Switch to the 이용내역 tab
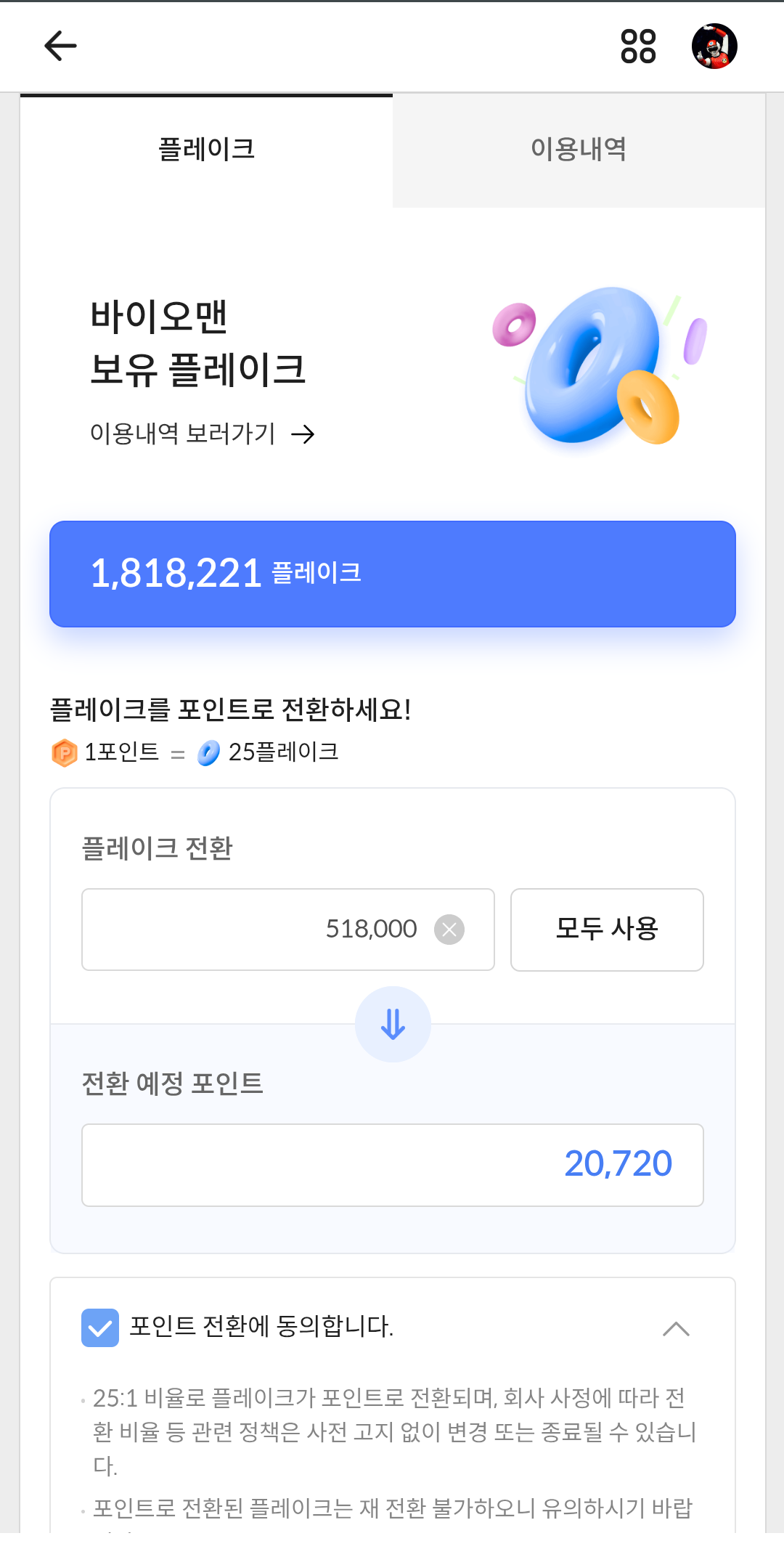This screenshot has height=1549, width=784. click(579, 150)
